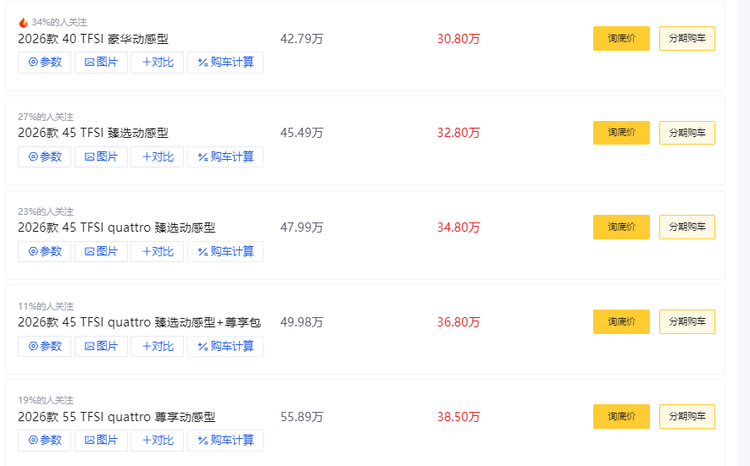Open 购车计算 for 45 TFSI 臻选动感型
750x466 pixels.
[x=225, y=157]
